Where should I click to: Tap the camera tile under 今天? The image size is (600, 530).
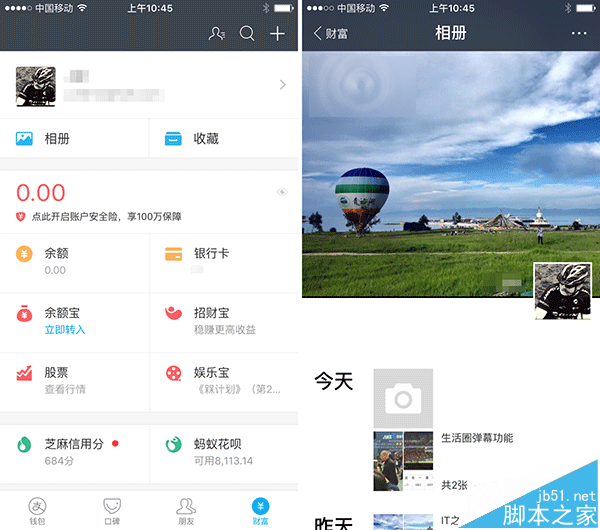click(x=403, y=399)
